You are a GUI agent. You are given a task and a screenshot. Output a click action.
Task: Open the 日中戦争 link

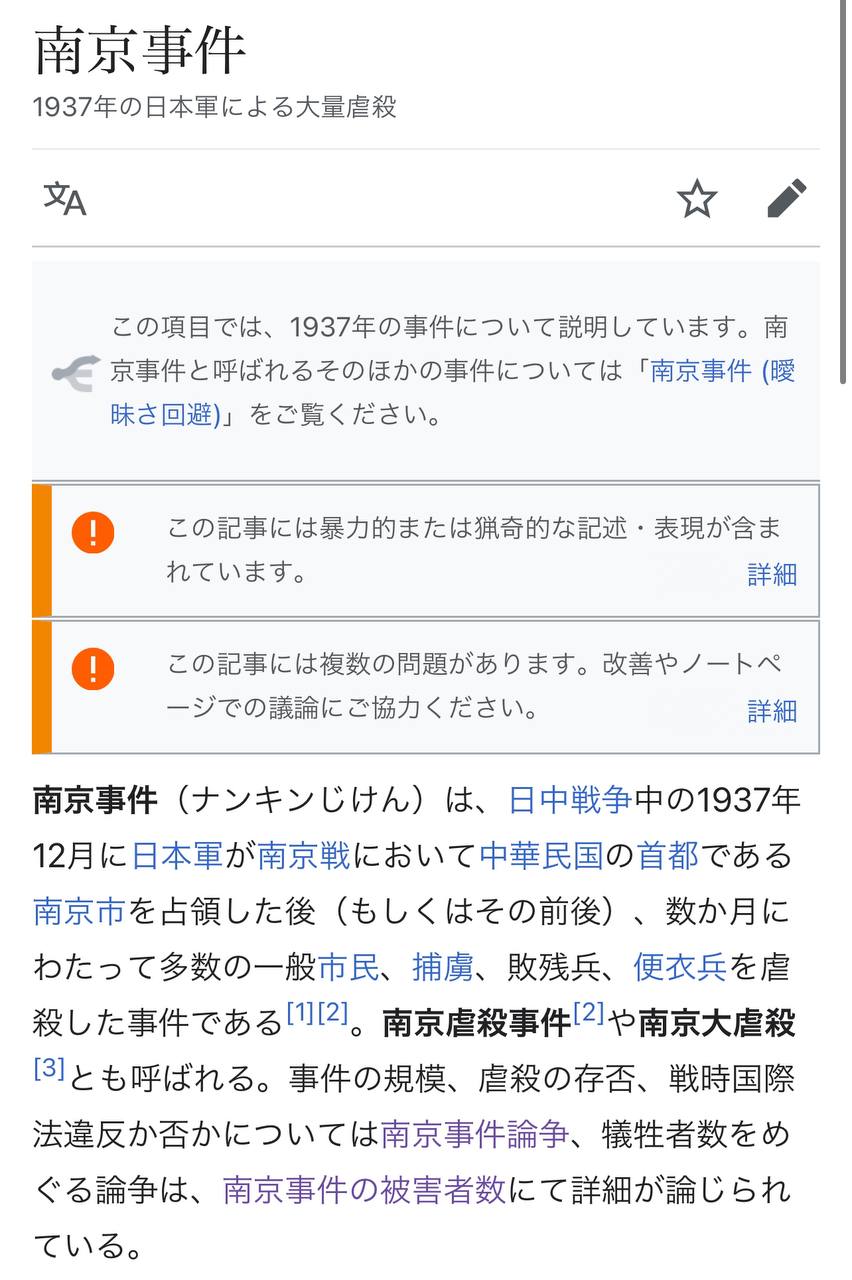(570, 800)
